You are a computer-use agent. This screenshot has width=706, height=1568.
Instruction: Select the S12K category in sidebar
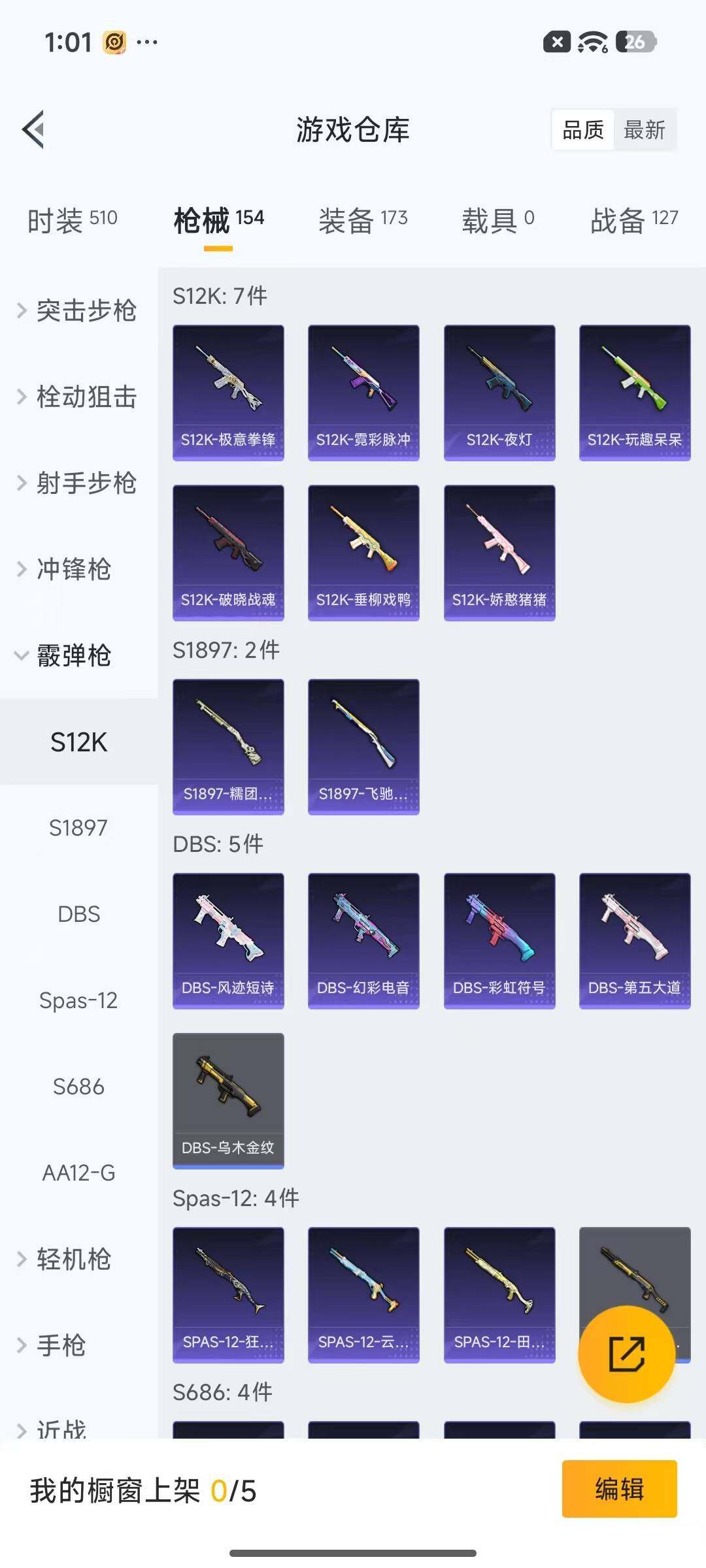78,742
